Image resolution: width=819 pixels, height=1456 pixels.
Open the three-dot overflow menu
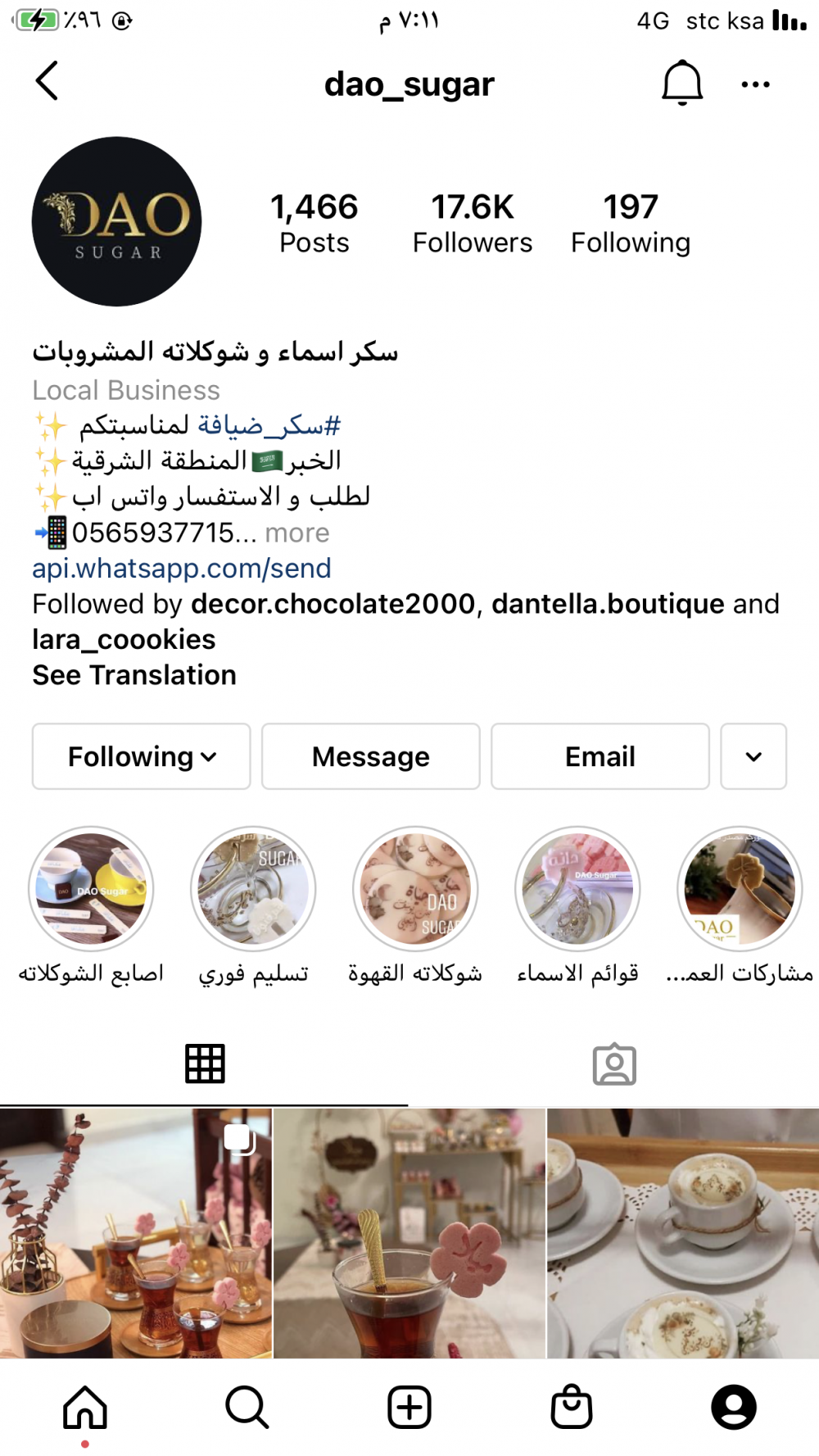tap(754, 84)
